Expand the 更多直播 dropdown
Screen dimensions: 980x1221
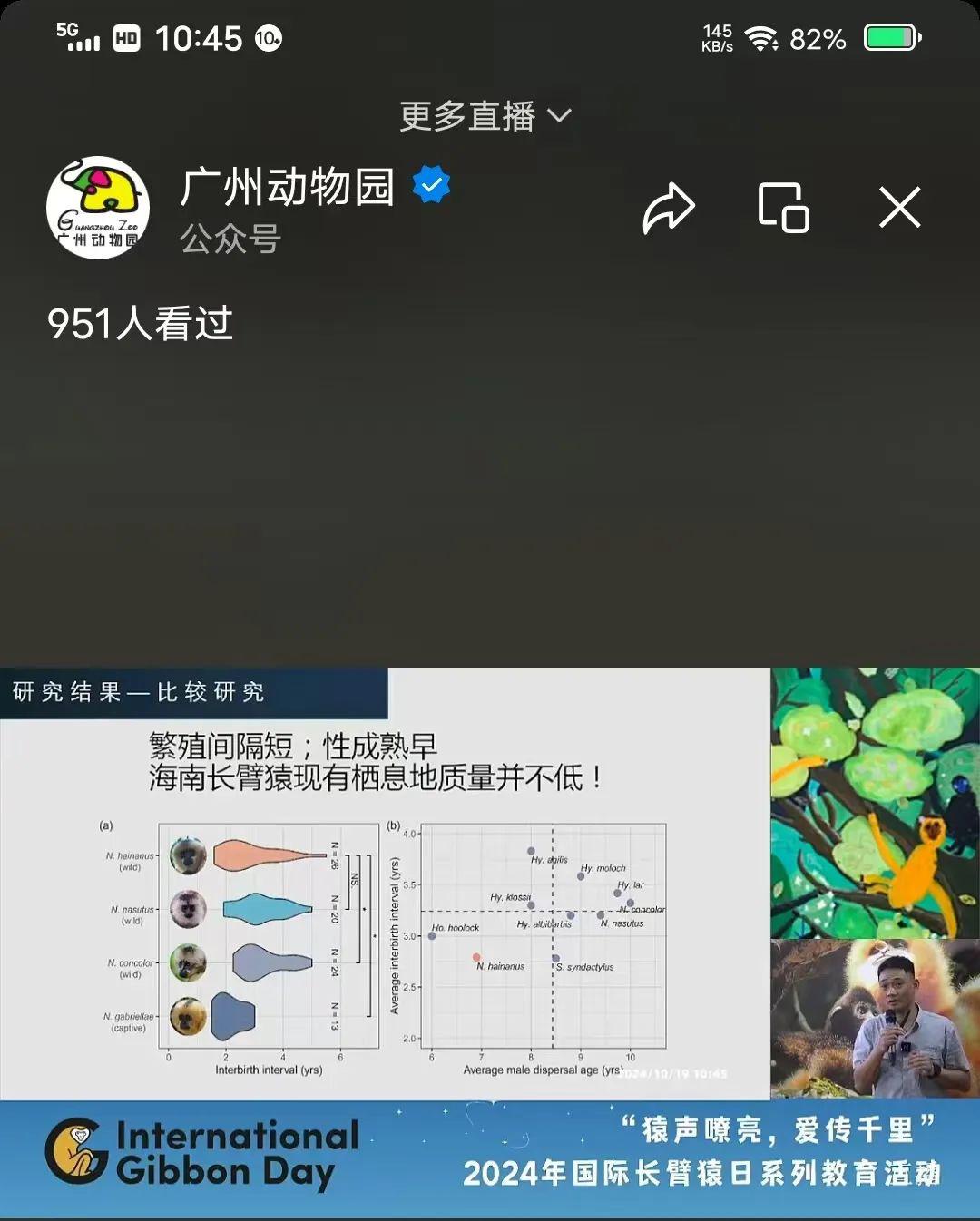coord(485,116)
